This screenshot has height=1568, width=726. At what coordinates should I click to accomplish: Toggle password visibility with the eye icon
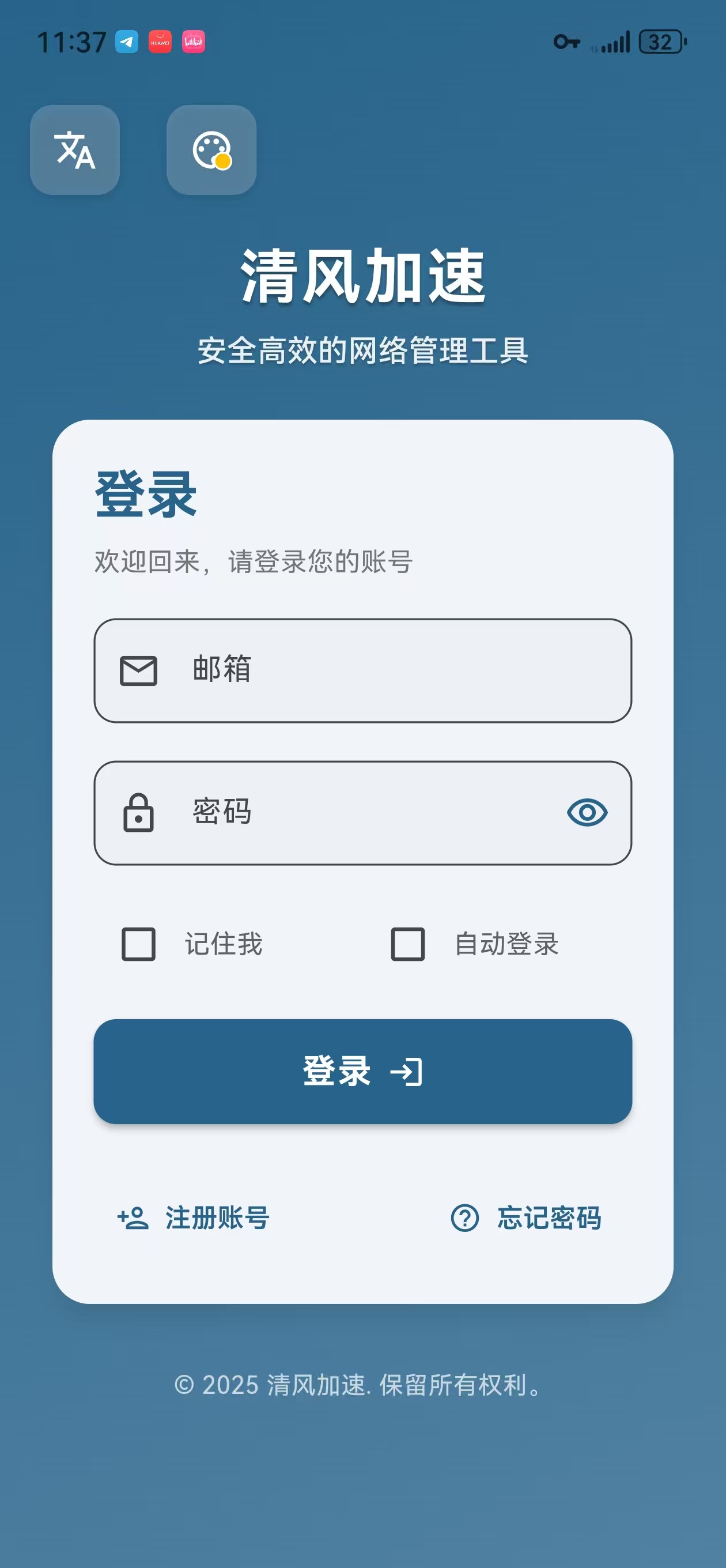(587, 813)
